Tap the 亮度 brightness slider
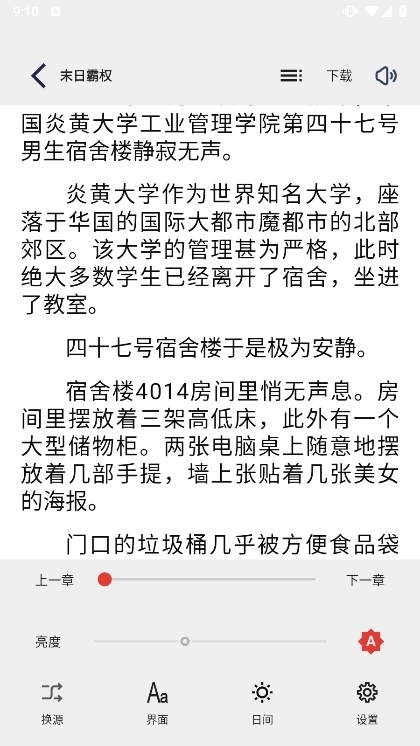The height and width of the screenshot is (746, 420). [x=210, y=641]
